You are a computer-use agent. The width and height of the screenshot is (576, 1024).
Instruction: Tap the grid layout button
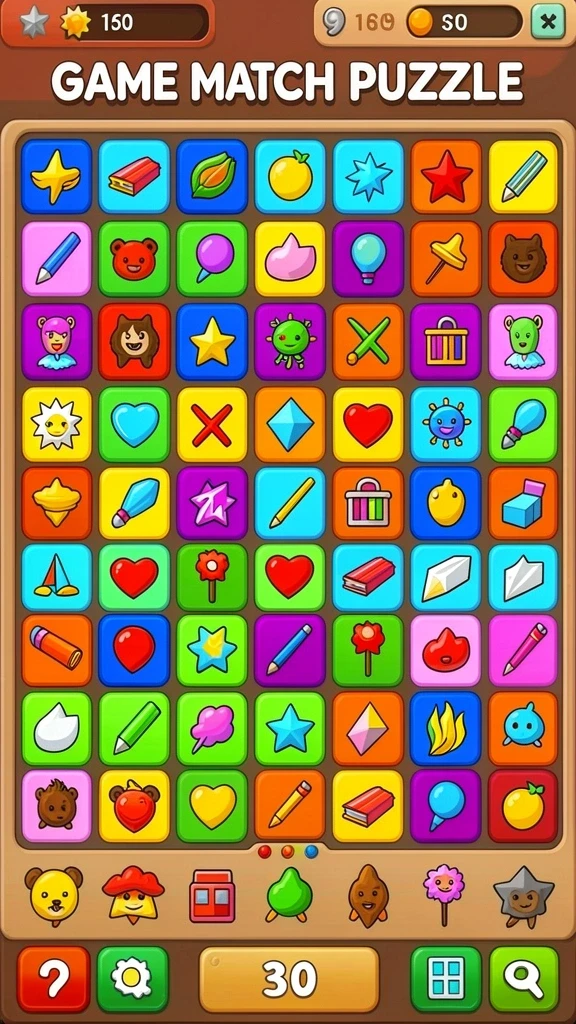(x=445, y=979)
